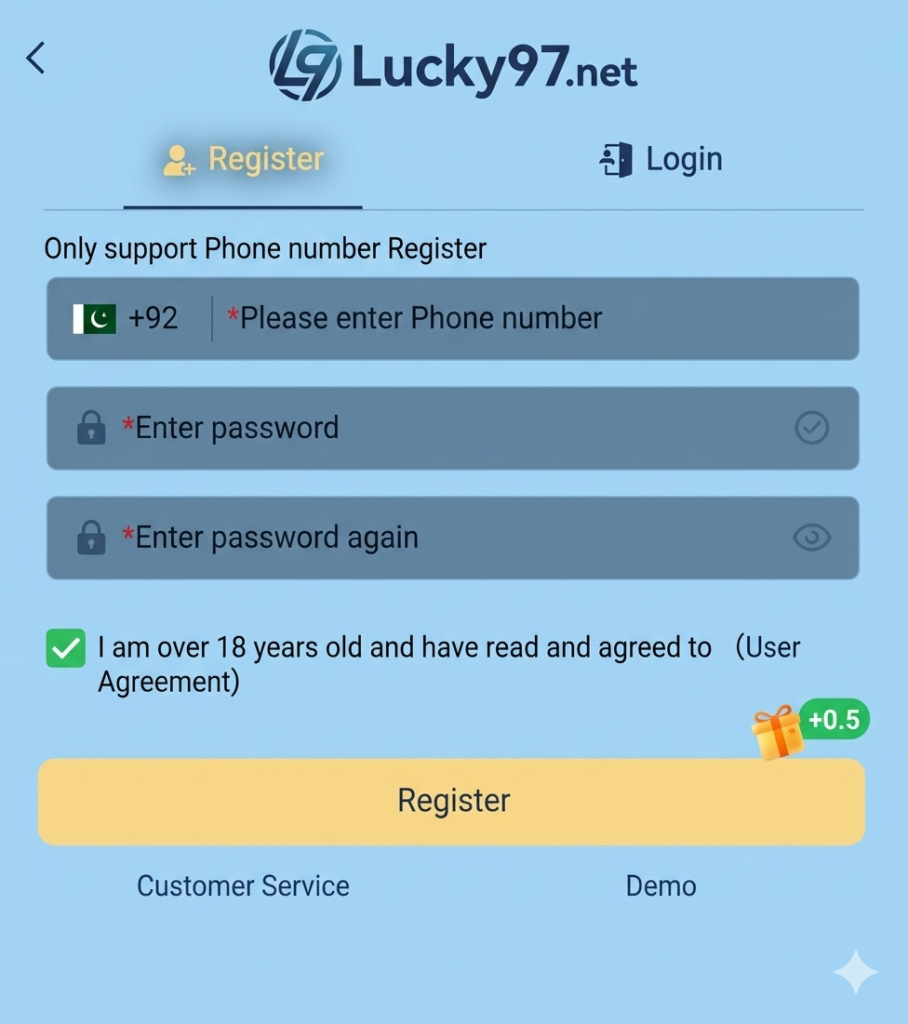Uncheck the over 18 agreement checkbox
Viewport: 908px width, 1024px height.
(66, 648)
